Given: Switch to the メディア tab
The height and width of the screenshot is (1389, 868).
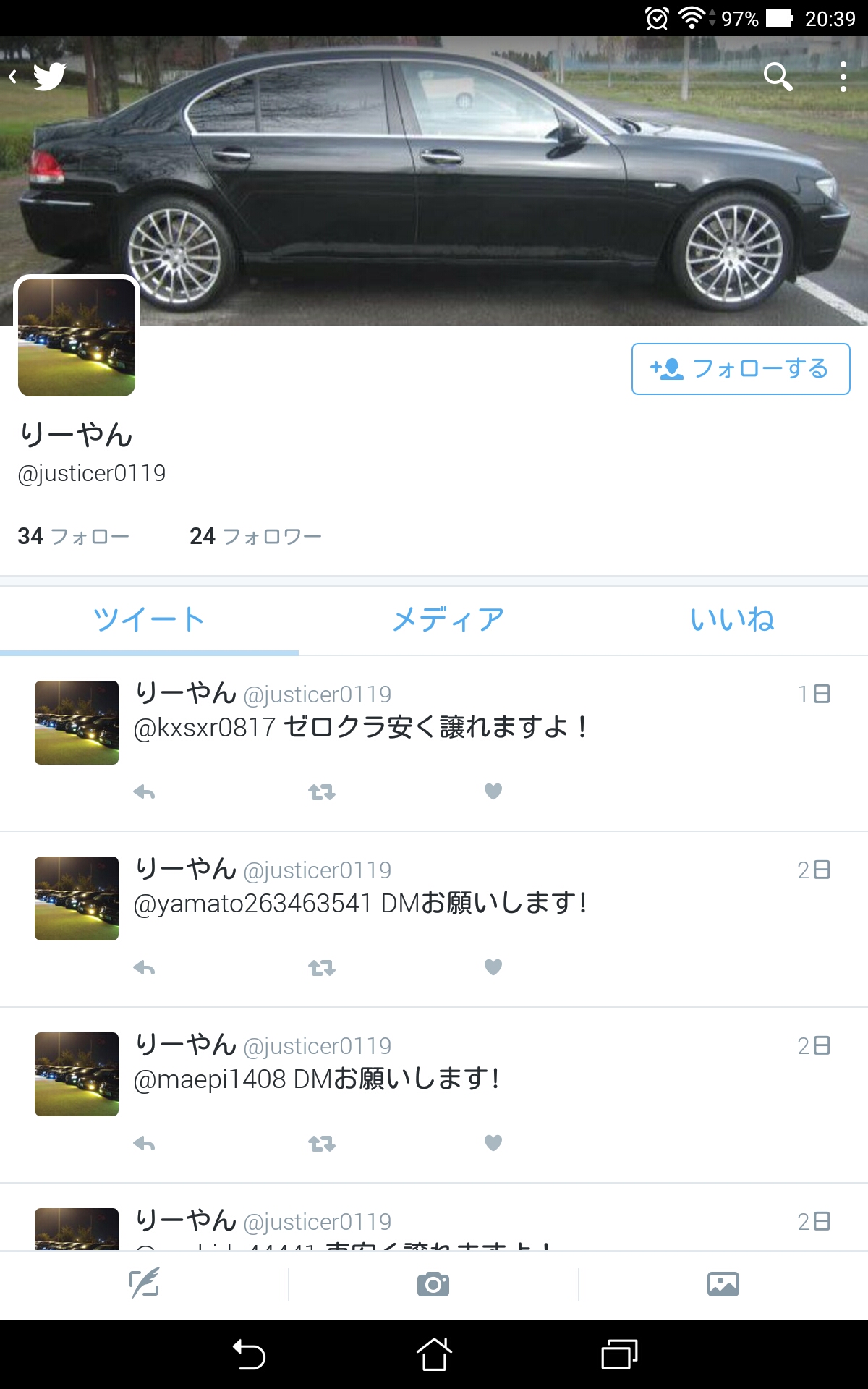Looking at the screenshot, I should [x=448, y=620].
